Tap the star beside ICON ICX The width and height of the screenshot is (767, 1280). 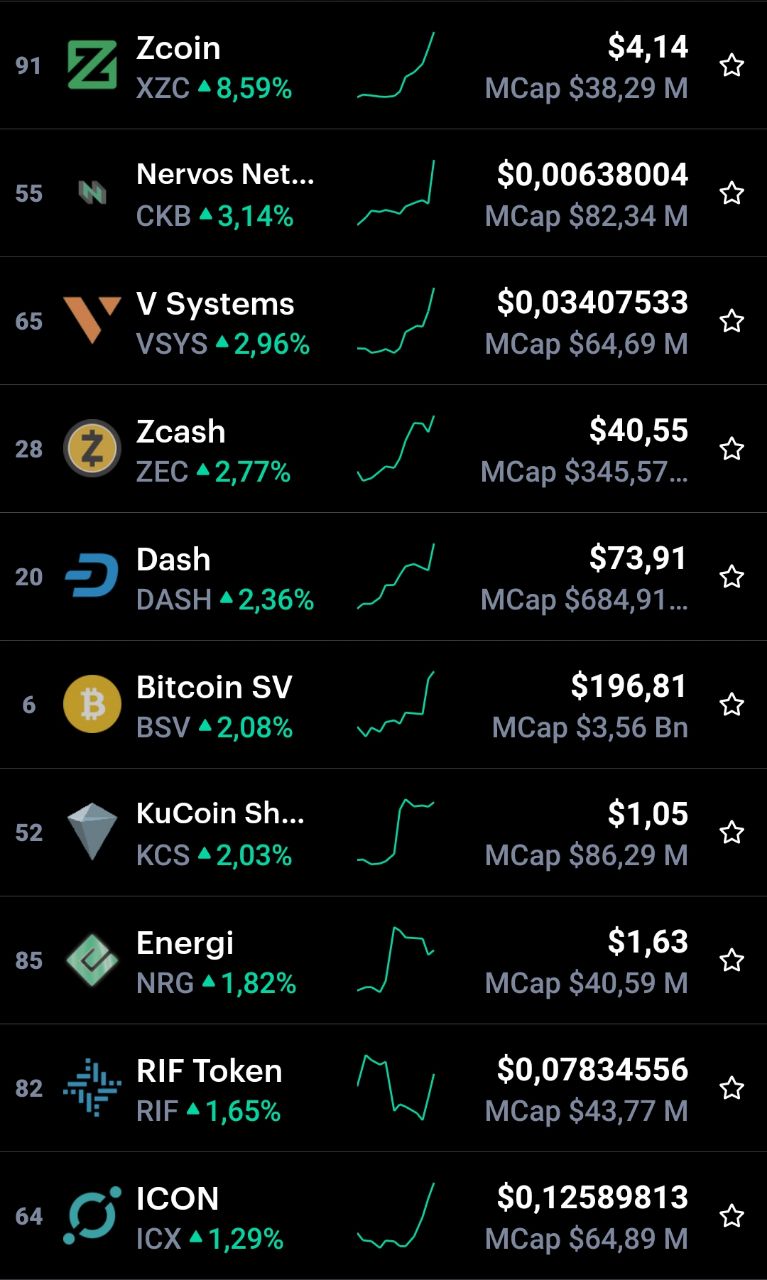click(732, 1216)
